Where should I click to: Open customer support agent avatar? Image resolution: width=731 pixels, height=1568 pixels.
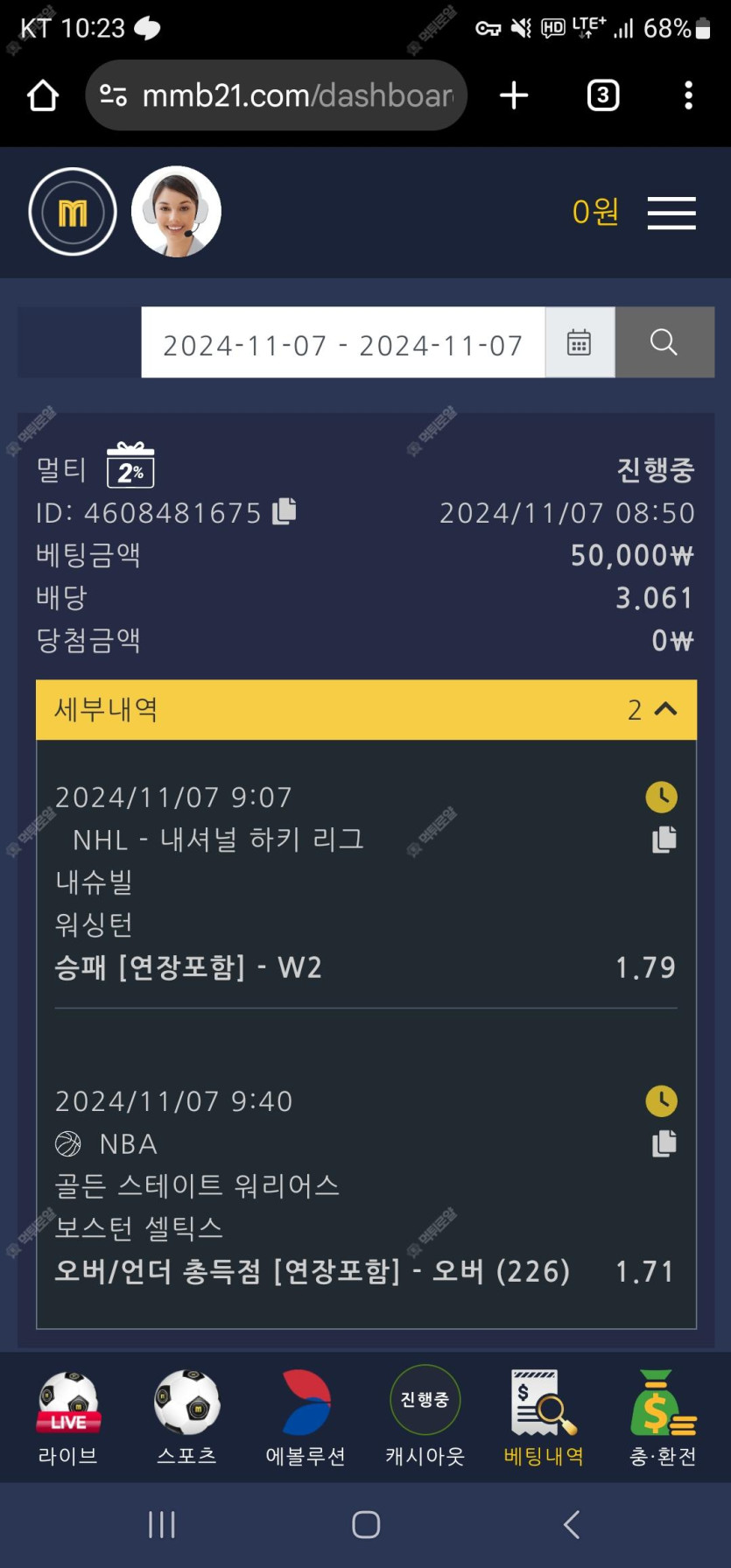176,212
